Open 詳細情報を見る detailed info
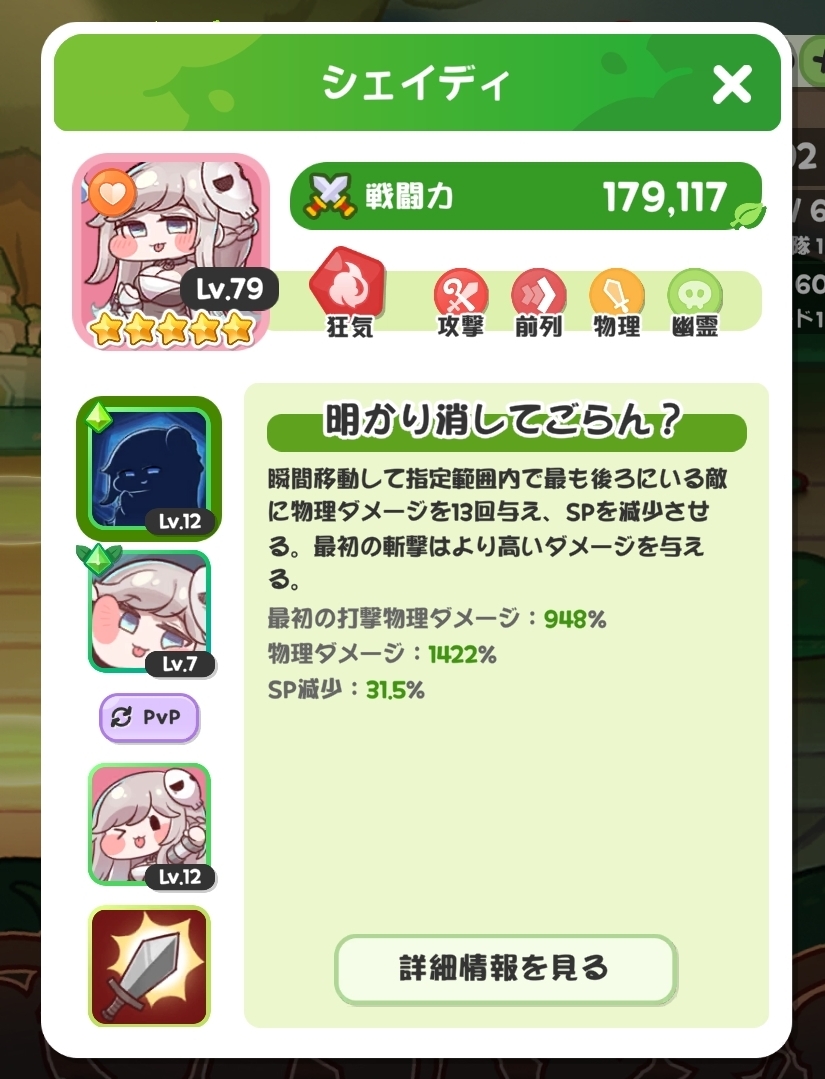 pos(505,968)
